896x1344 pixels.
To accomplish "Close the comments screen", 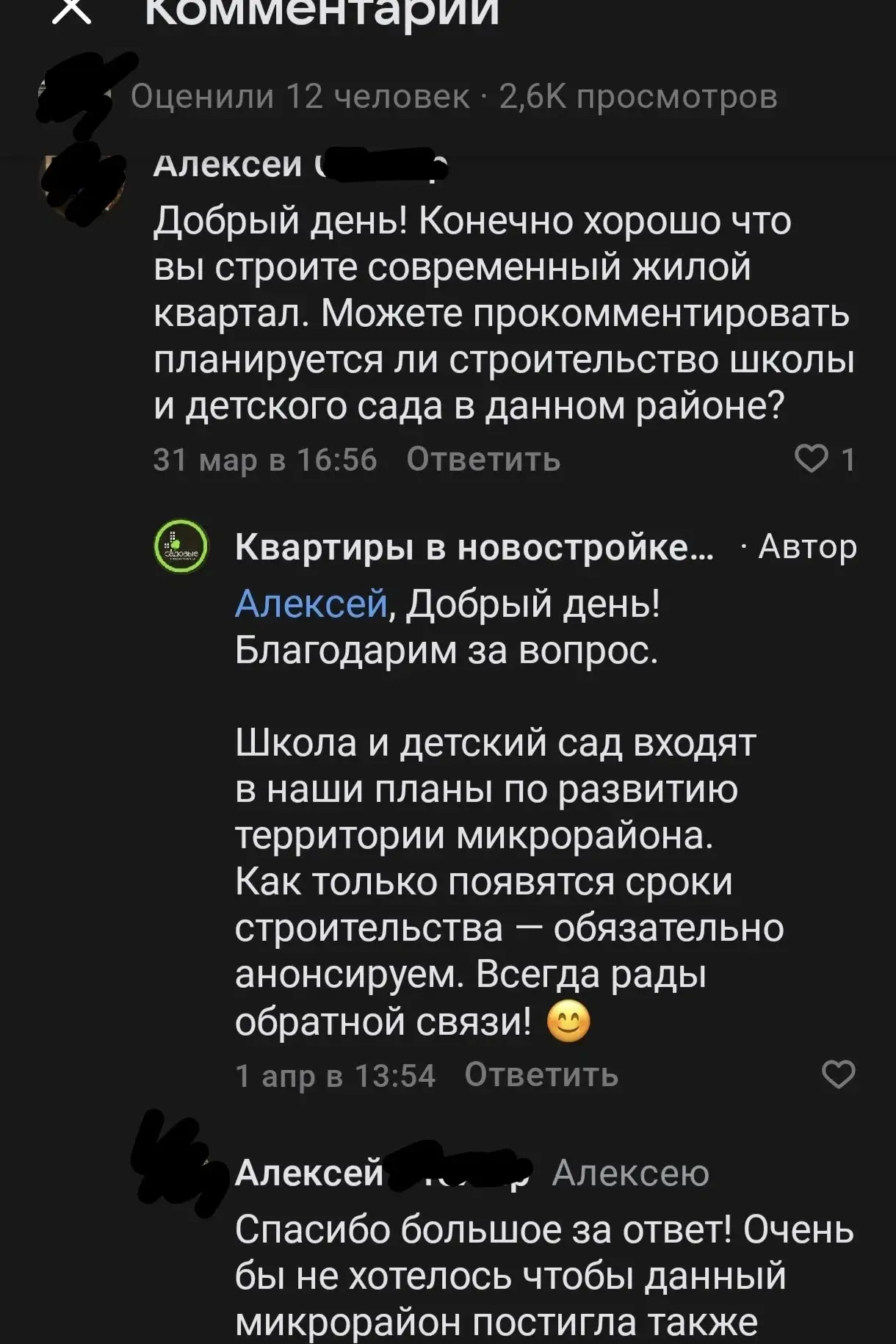I will point(72,11).
